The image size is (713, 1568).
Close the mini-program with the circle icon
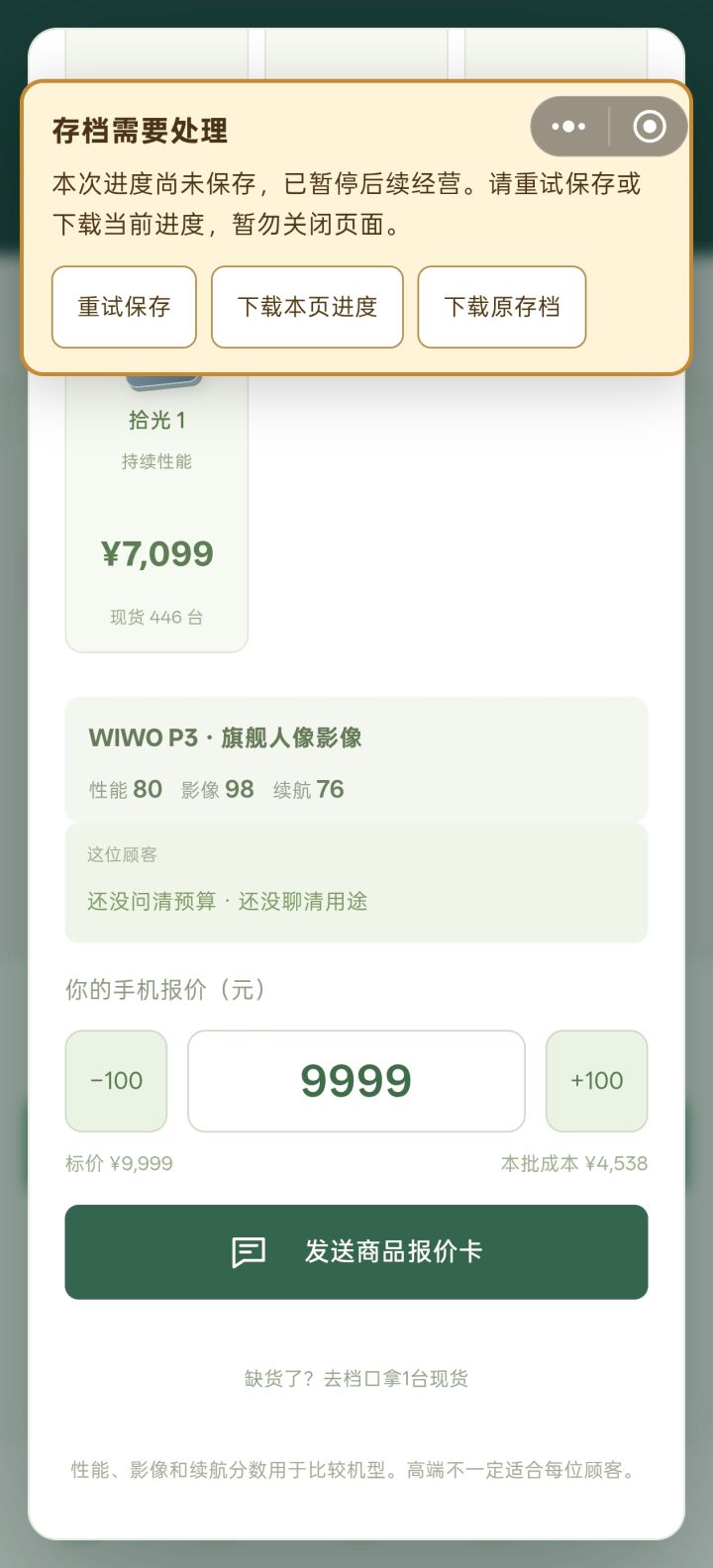650,127
